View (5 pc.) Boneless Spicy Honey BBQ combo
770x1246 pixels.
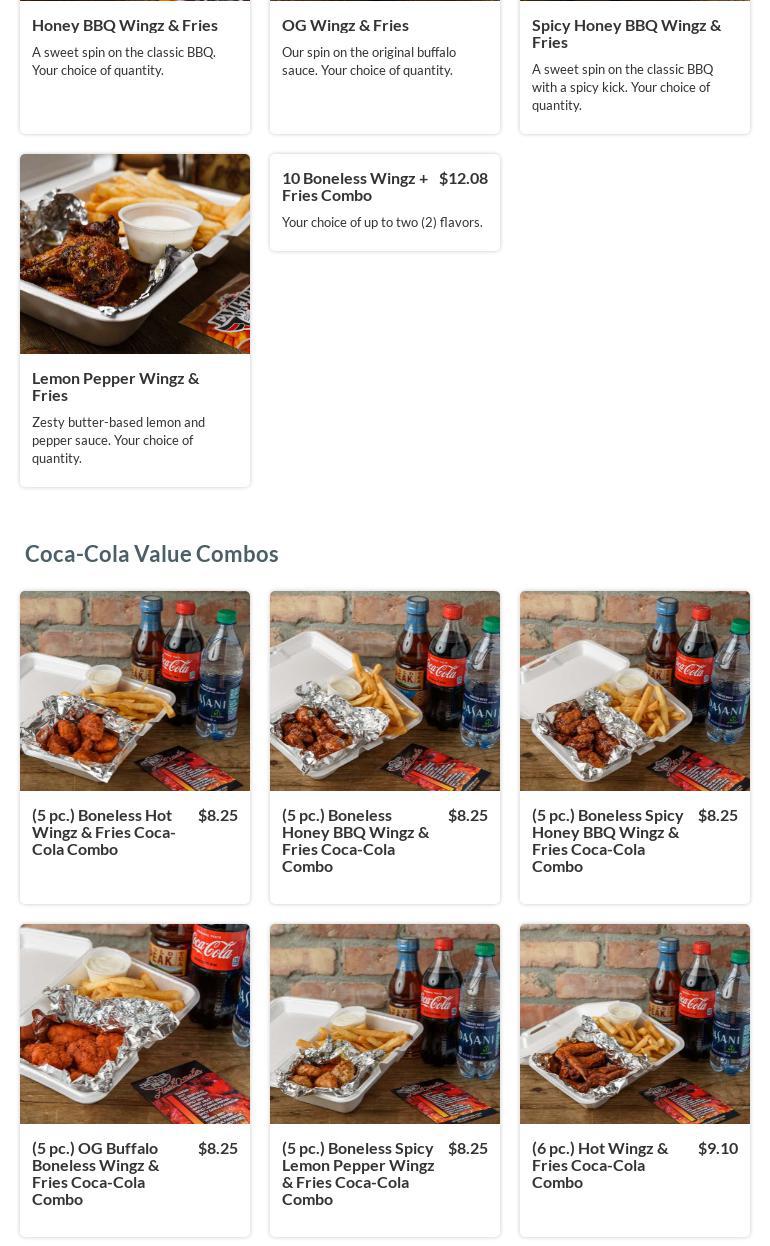coord(634,746)
